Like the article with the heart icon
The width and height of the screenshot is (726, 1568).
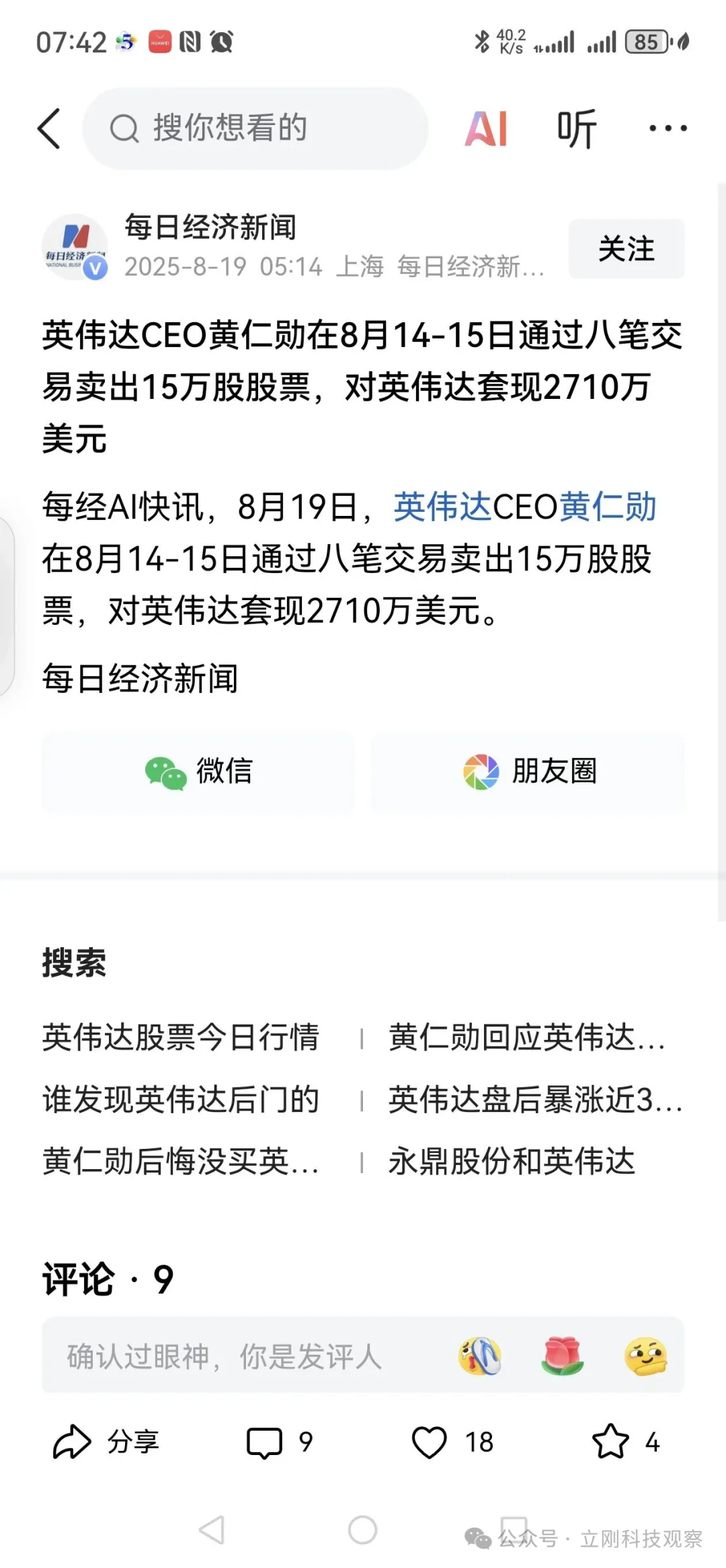click(x=430, y=1442)
